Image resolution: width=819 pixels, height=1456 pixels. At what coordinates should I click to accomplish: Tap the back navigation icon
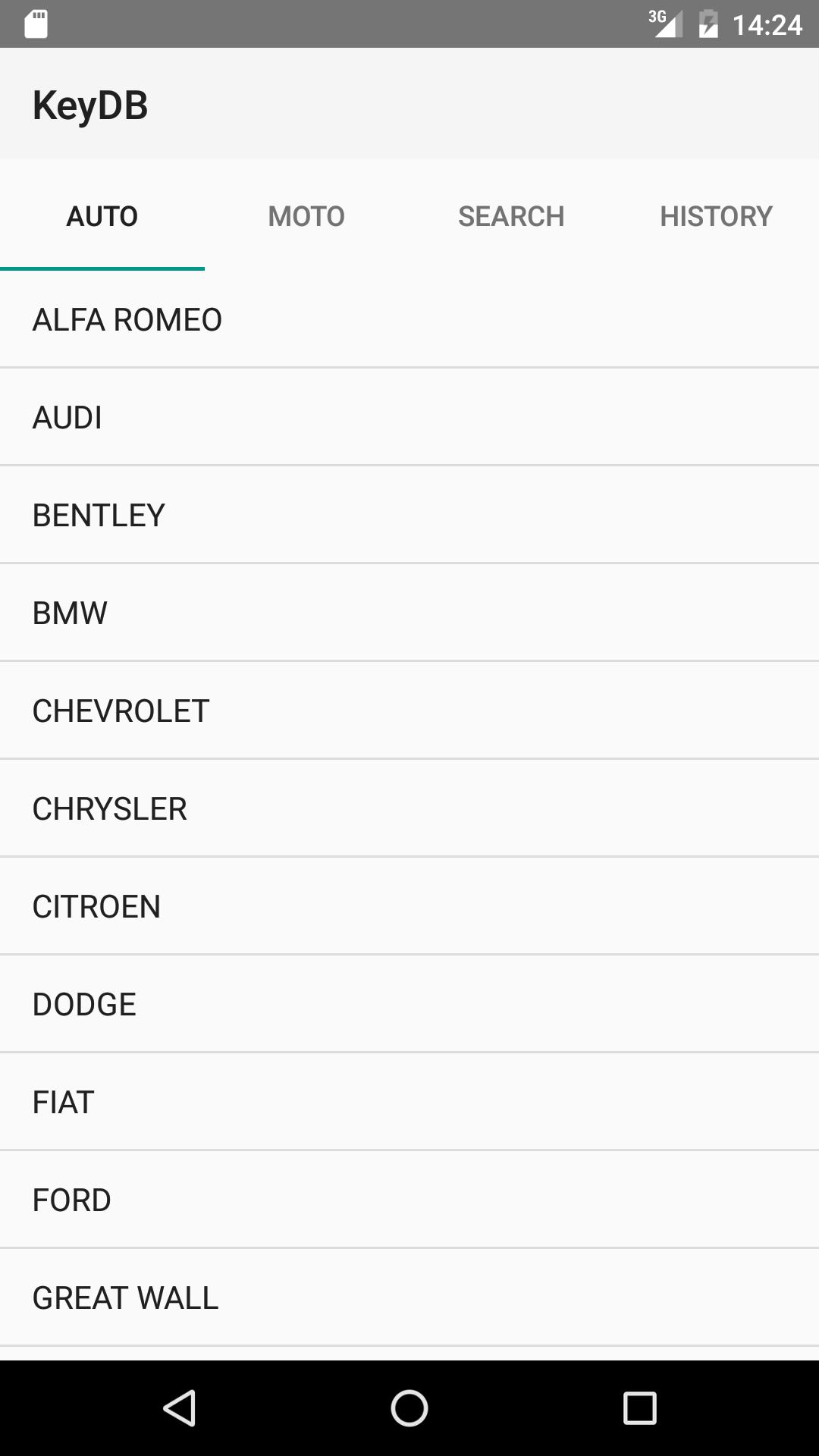(180, 1407)
